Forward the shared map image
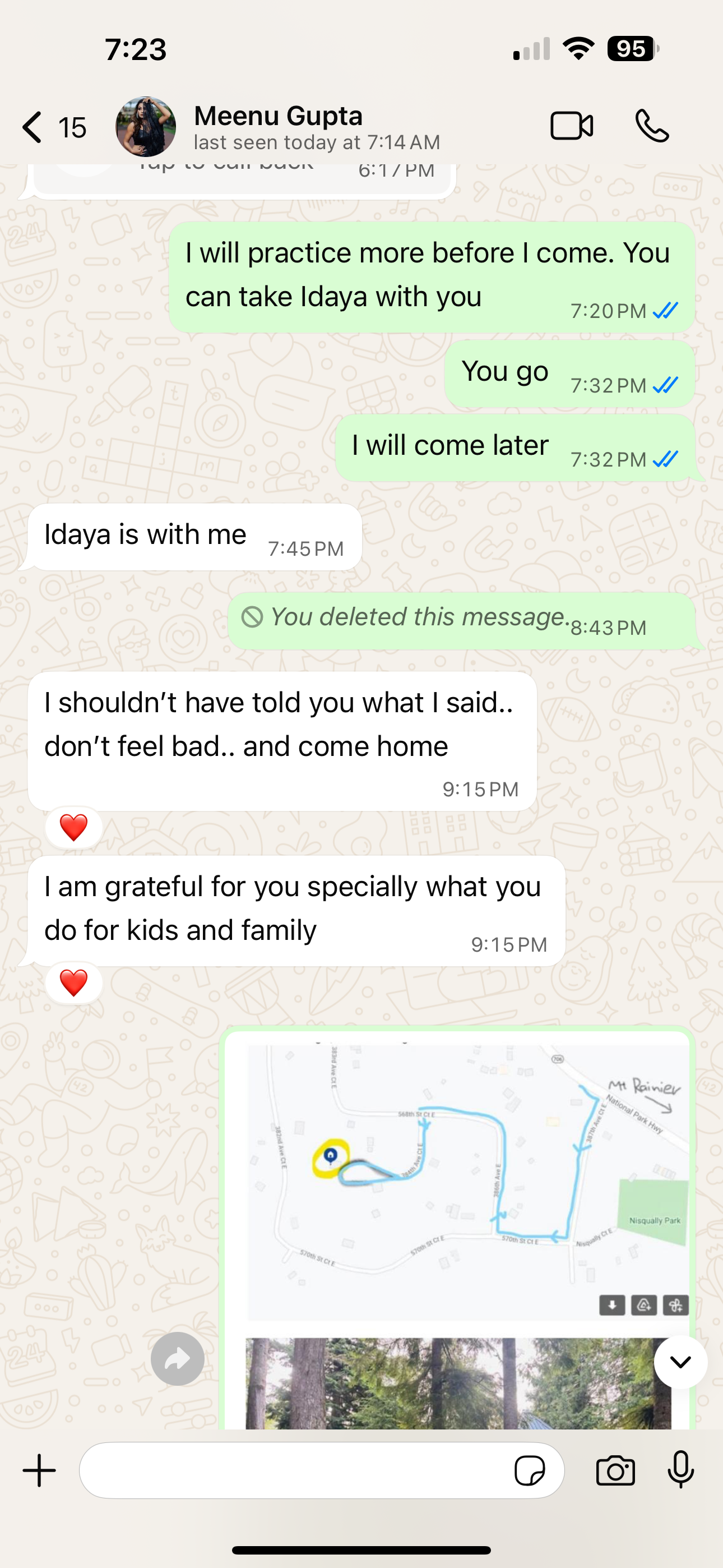The width and height of the screenshot is (723, 1568). [177, 1359]
